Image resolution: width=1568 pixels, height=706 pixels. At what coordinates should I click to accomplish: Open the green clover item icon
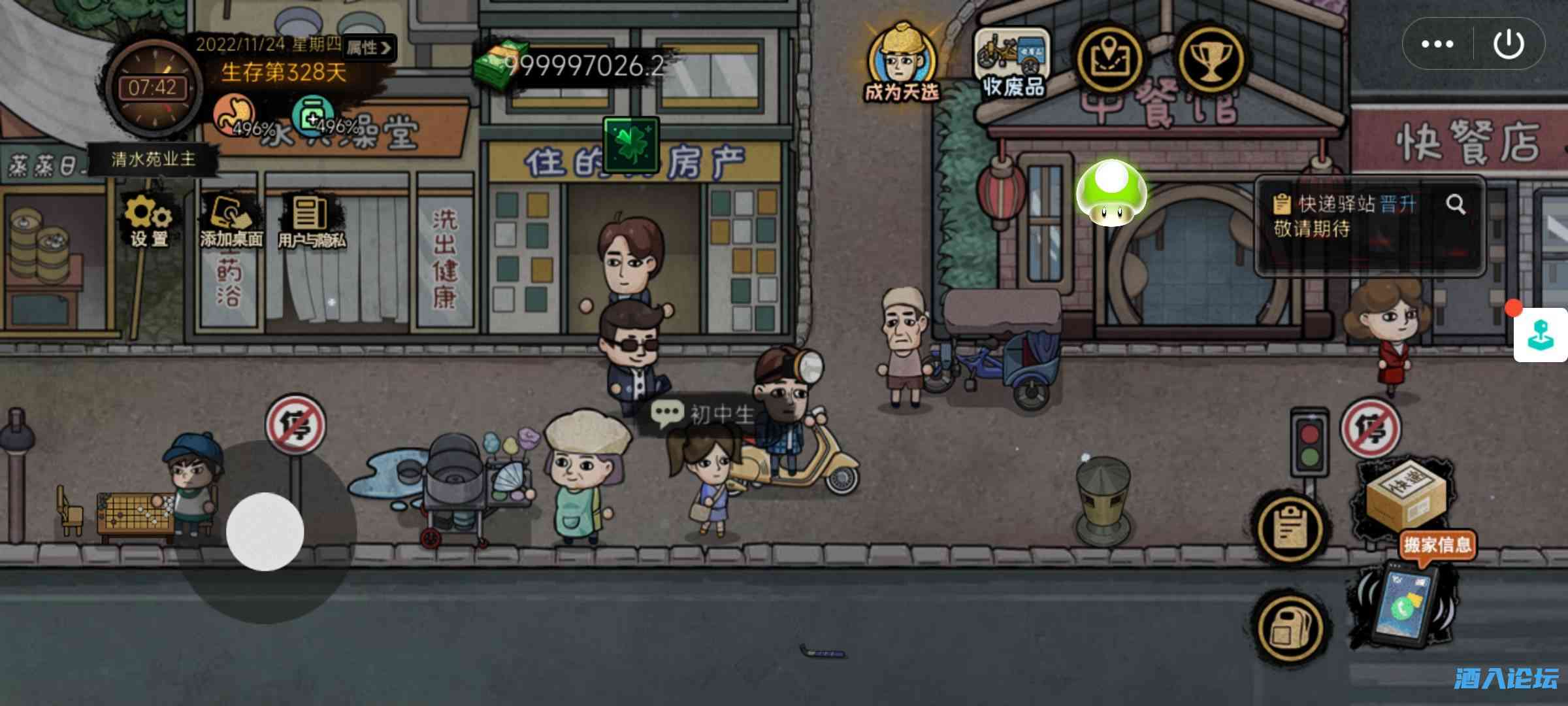click(x=630, y=145)
